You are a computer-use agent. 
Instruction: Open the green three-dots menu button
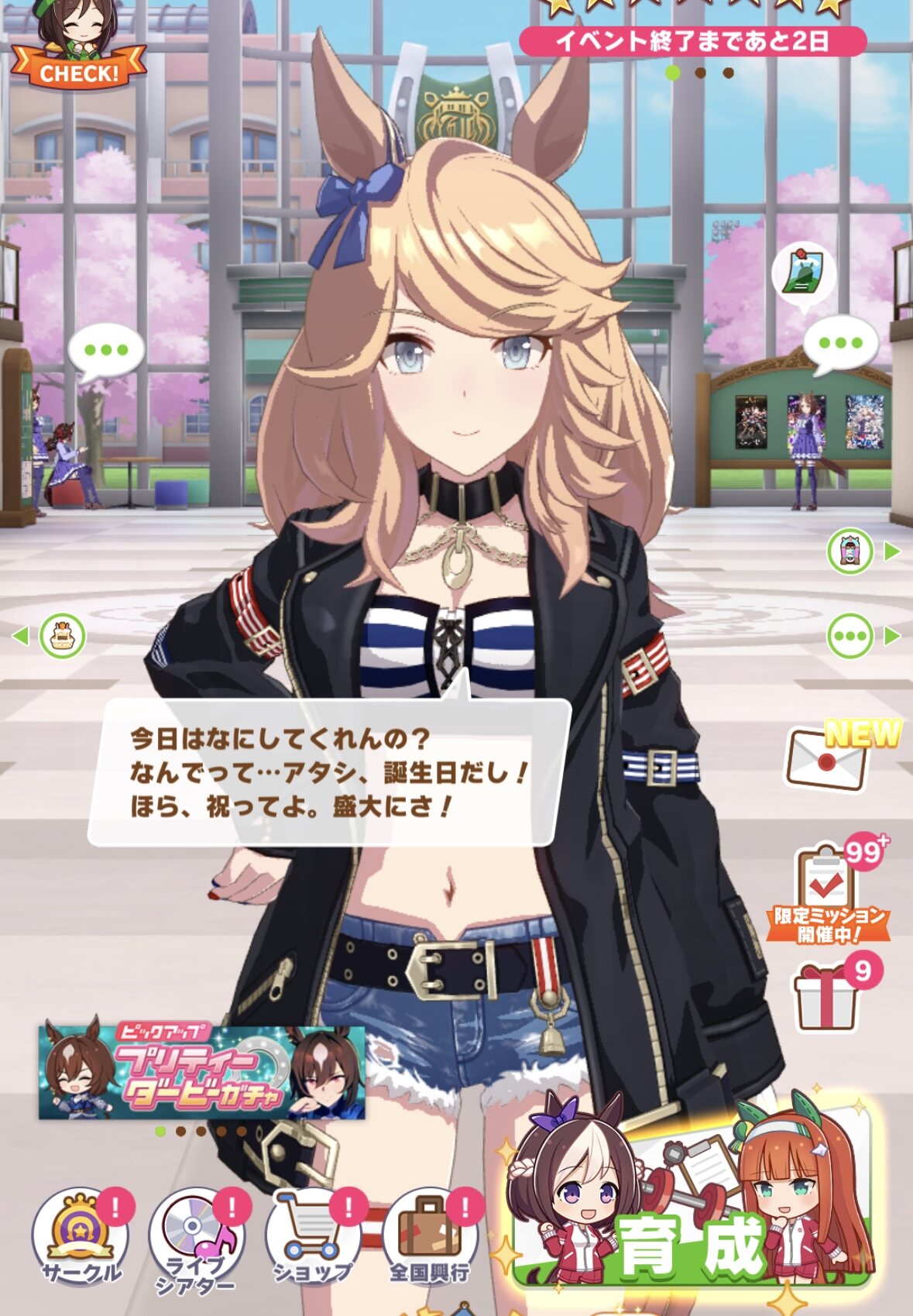pyautogui.click(x=850, y=636)
